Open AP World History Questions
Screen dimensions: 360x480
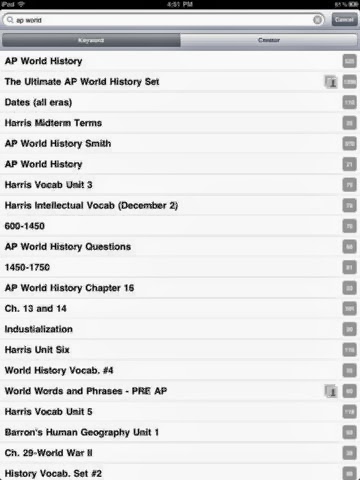tap(180, 247)
